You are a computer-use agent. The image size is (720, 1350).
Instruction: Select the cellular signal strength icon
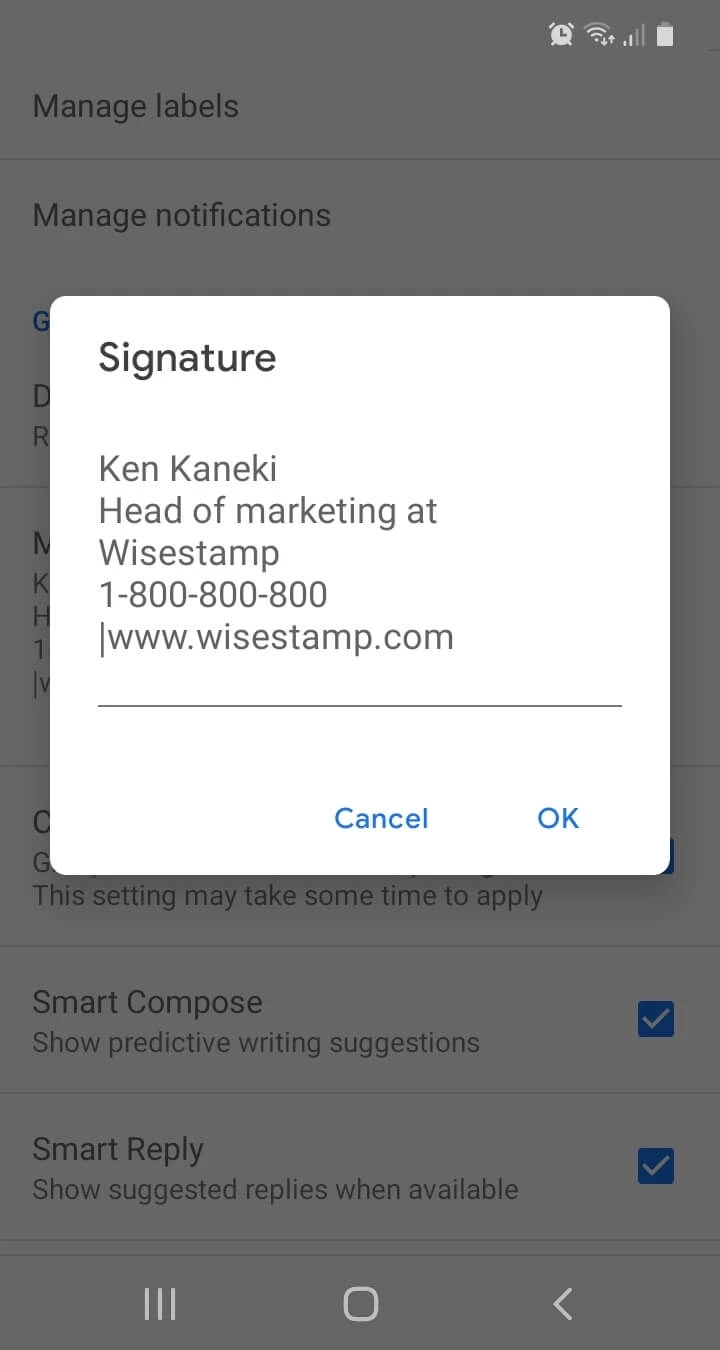click(x=634, y=36)
